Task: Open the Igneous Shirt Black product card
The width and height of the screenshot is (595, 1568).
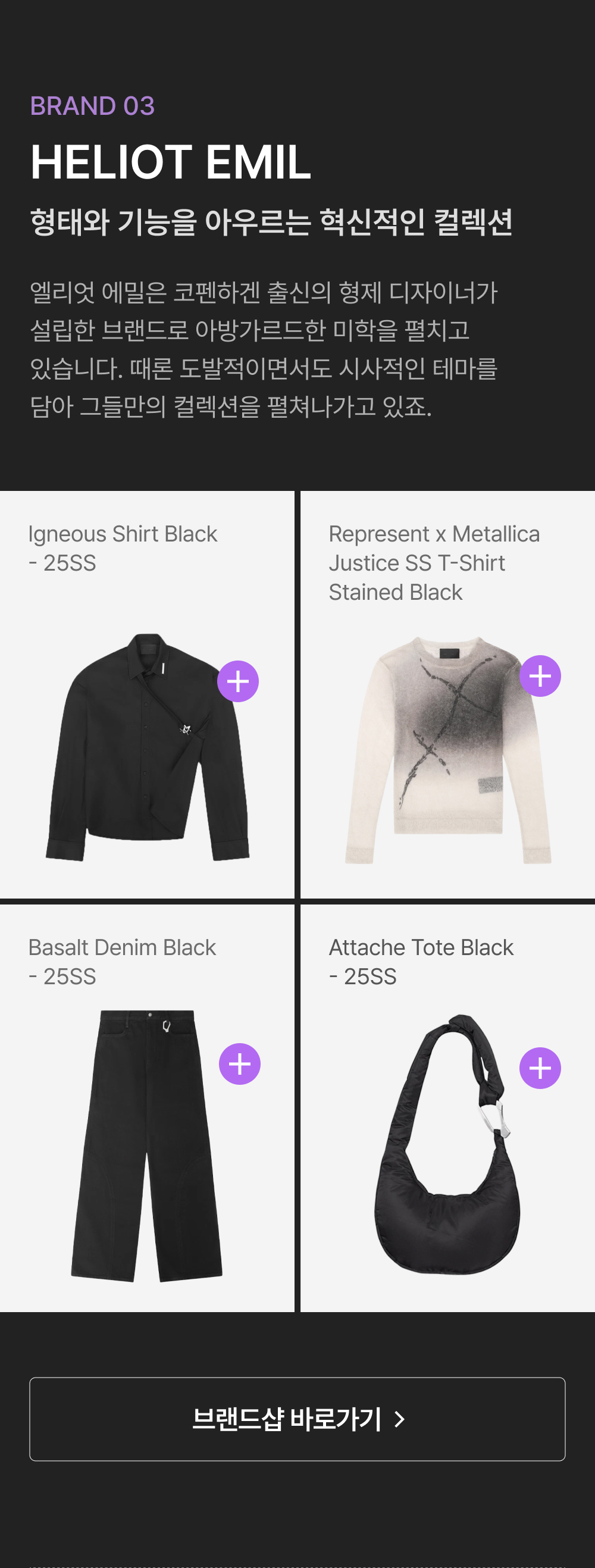Action: point(147,694)
